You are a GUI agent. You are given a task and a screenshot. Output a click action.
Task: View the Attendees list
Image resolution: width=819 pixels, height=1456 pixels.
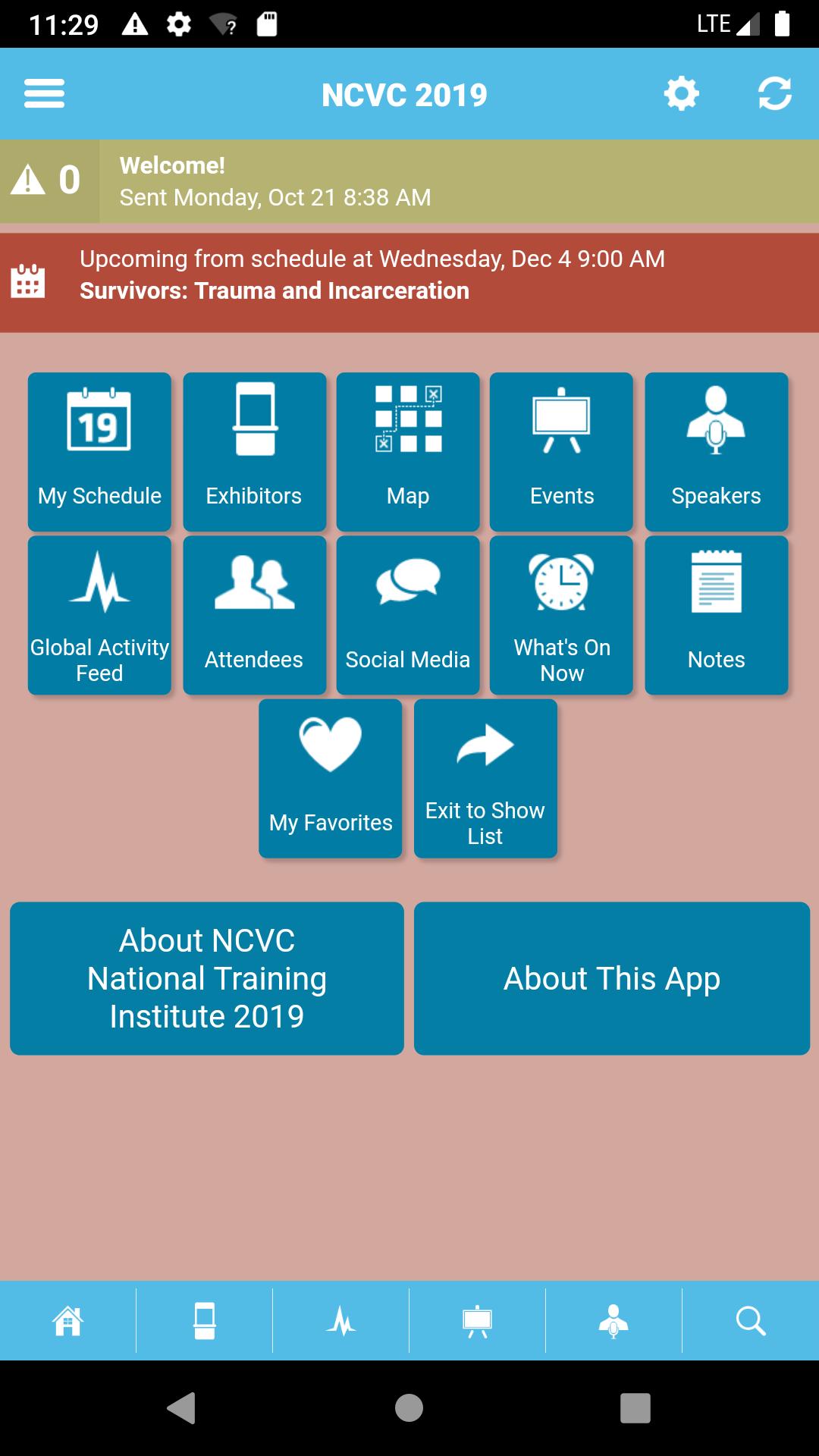(254, 615)
